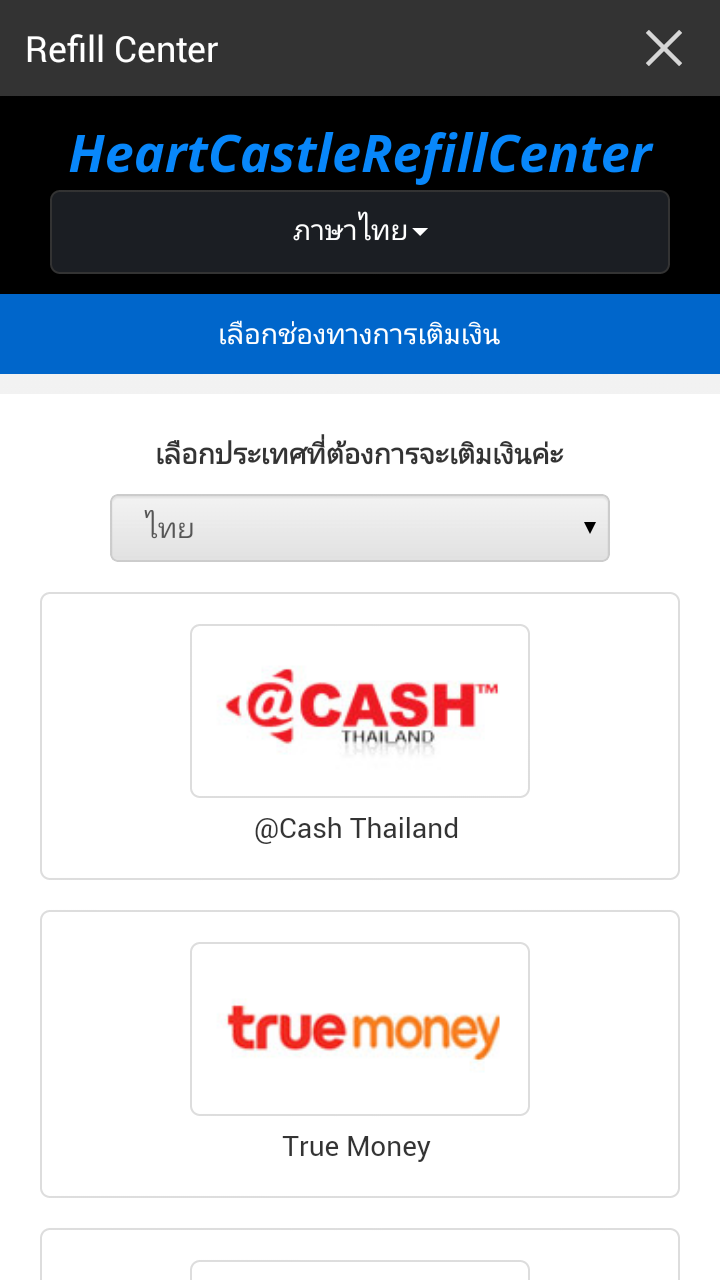Close the Refill Center screen
This screenshot has width=720, height=1280.
(663, 48)
